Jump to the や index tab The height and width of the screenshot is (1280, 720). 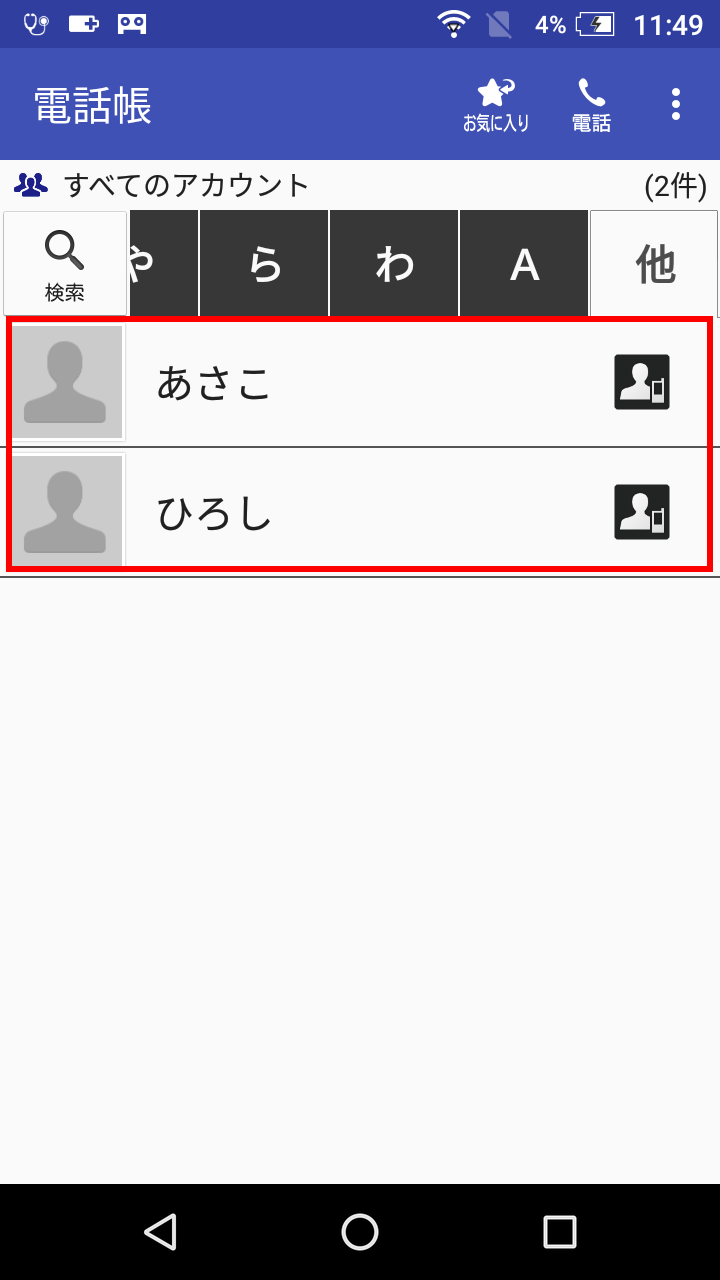pyautogui.click(x=164, y=264)
